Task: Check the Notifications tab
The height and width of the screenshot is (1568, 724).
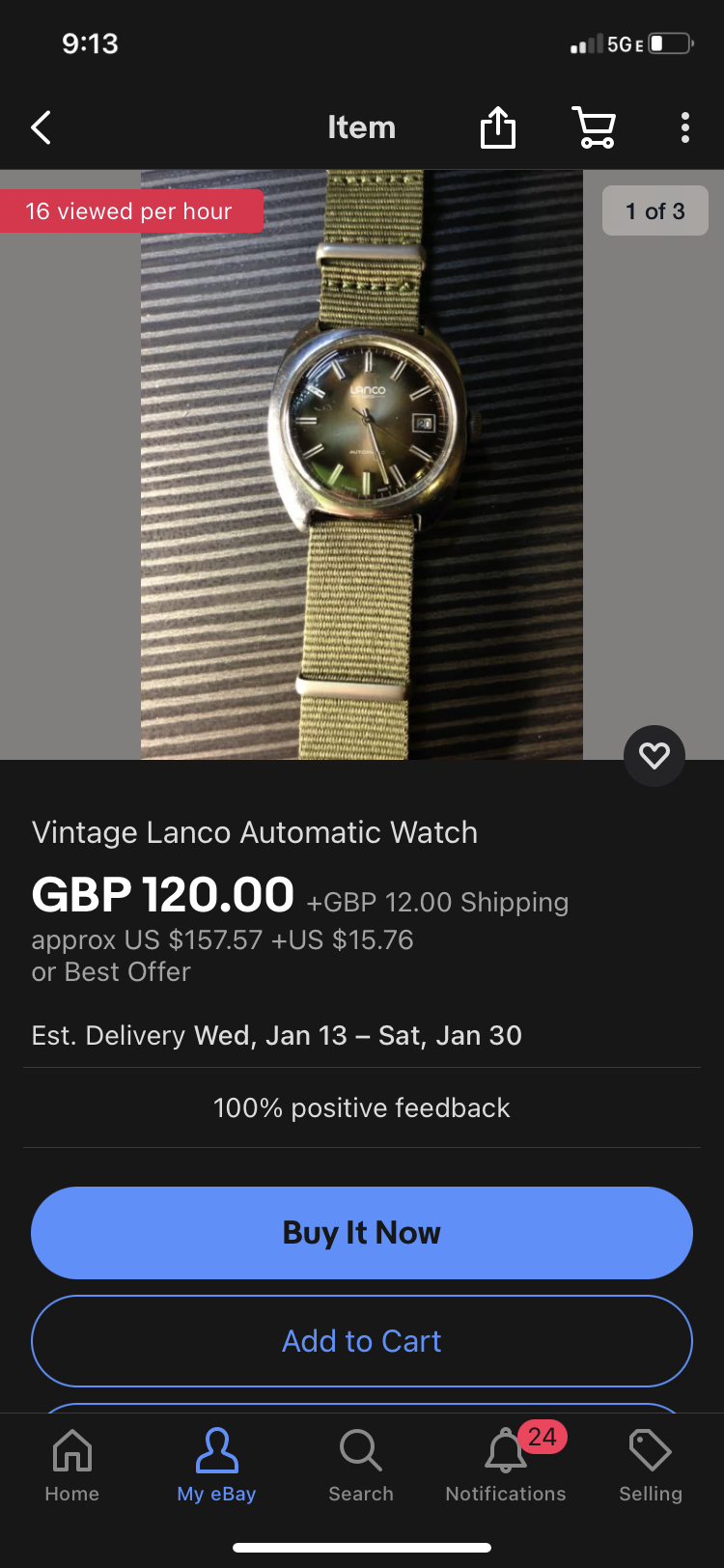Action: (x=506, y=1466)
